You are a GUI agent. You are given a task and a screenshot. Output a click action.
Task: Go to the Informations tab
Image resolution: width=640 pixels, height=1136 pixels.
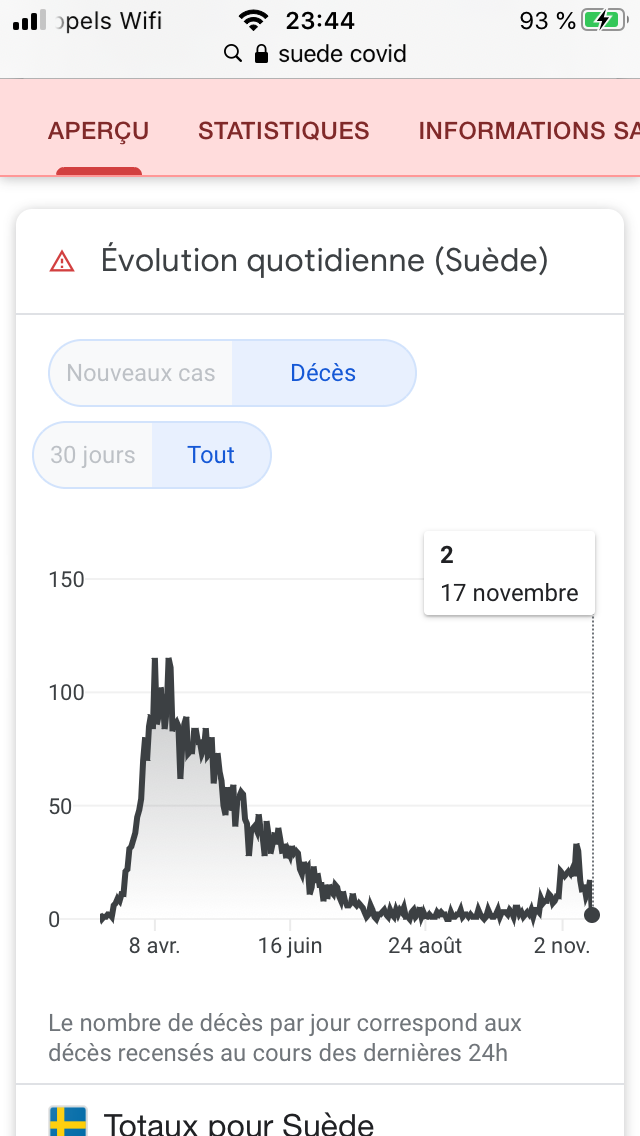point(528,131)
